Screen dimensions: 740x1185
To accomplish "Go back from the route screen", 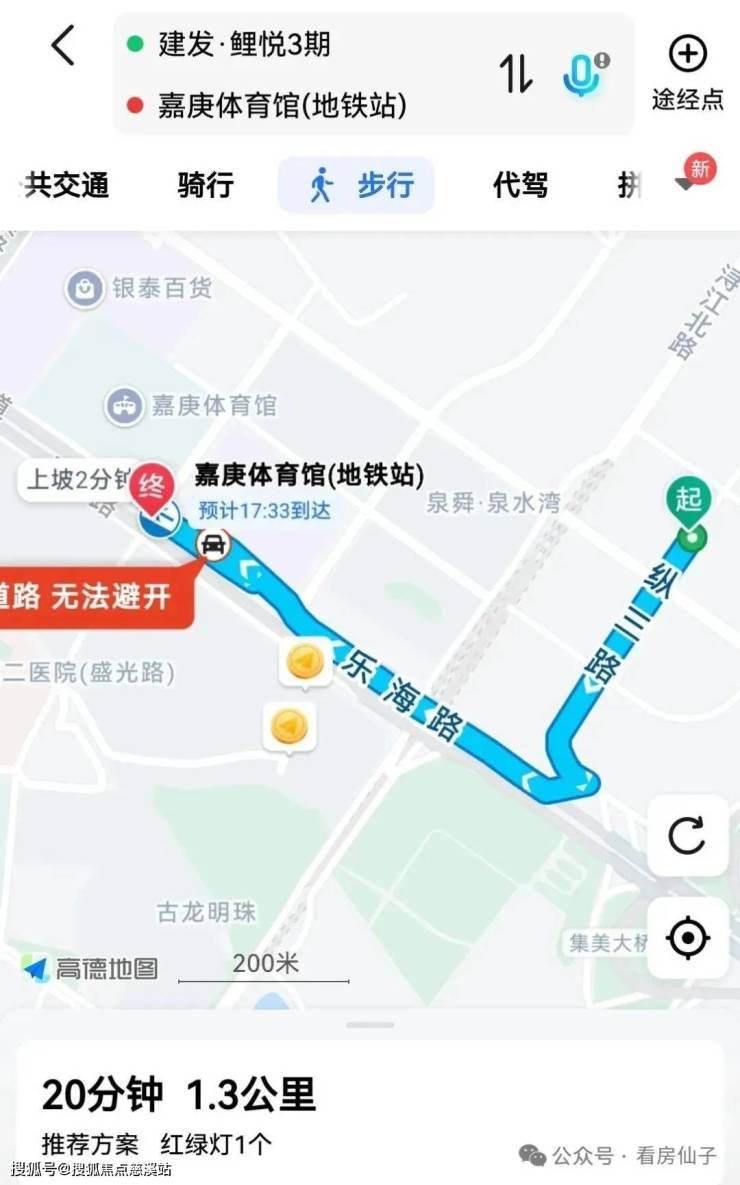I will [63, 46].
